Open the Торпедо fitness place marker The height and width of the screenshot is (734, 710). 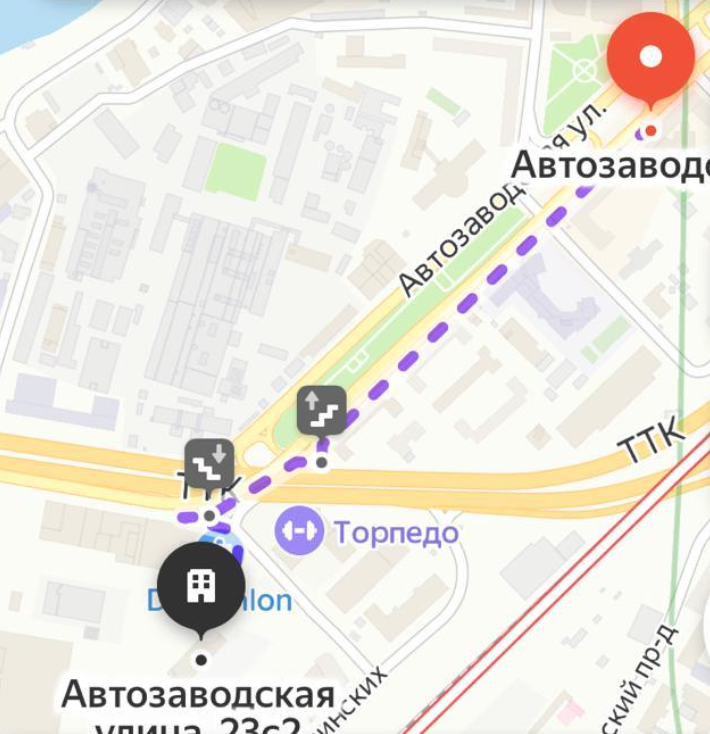pos(300,531)
